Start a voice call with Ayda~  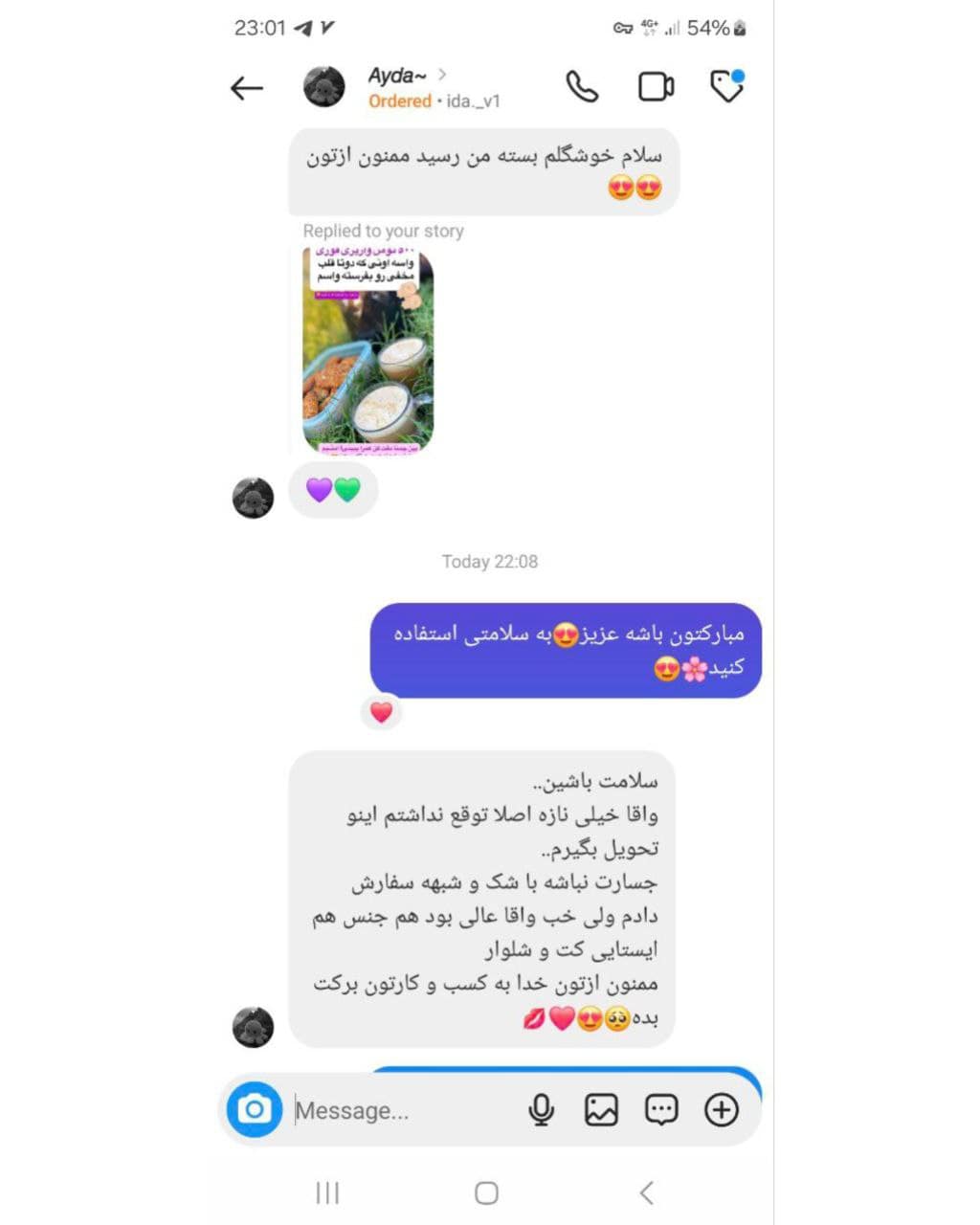coord(582,87)
